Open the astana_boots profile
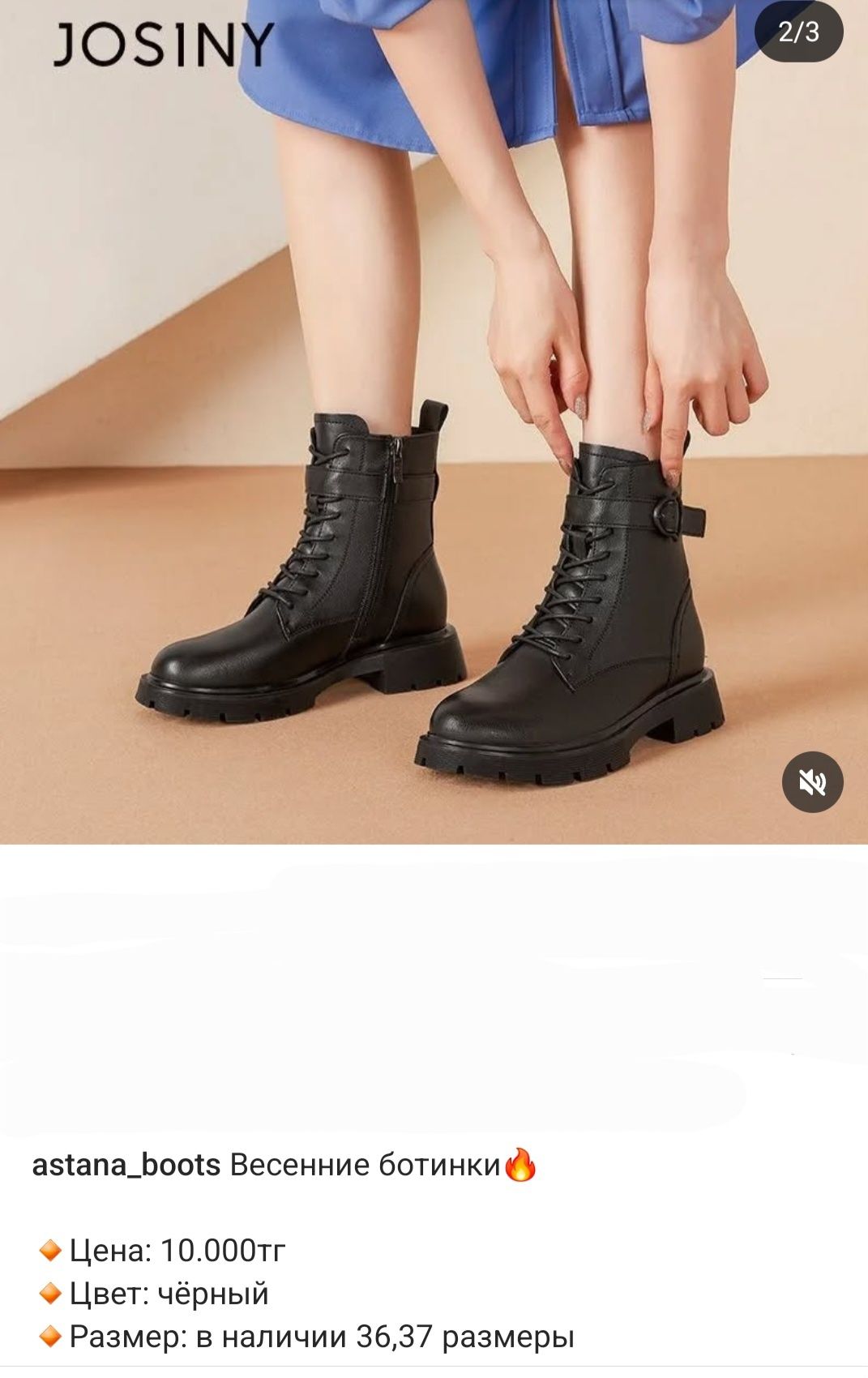868x1378 pixels. tap(126, 1165)
